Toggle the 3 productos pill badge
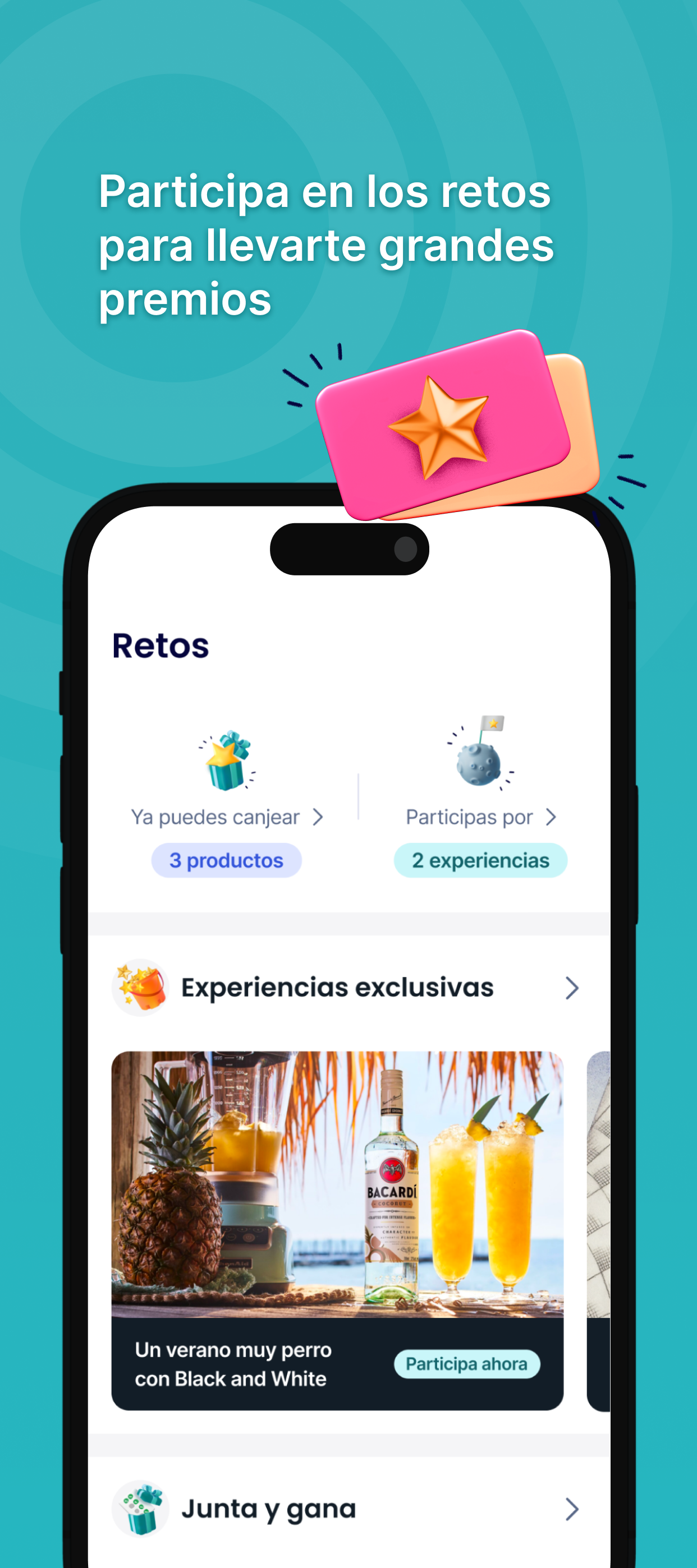The height and width of the screenshot is (1568, 697). 226,860
